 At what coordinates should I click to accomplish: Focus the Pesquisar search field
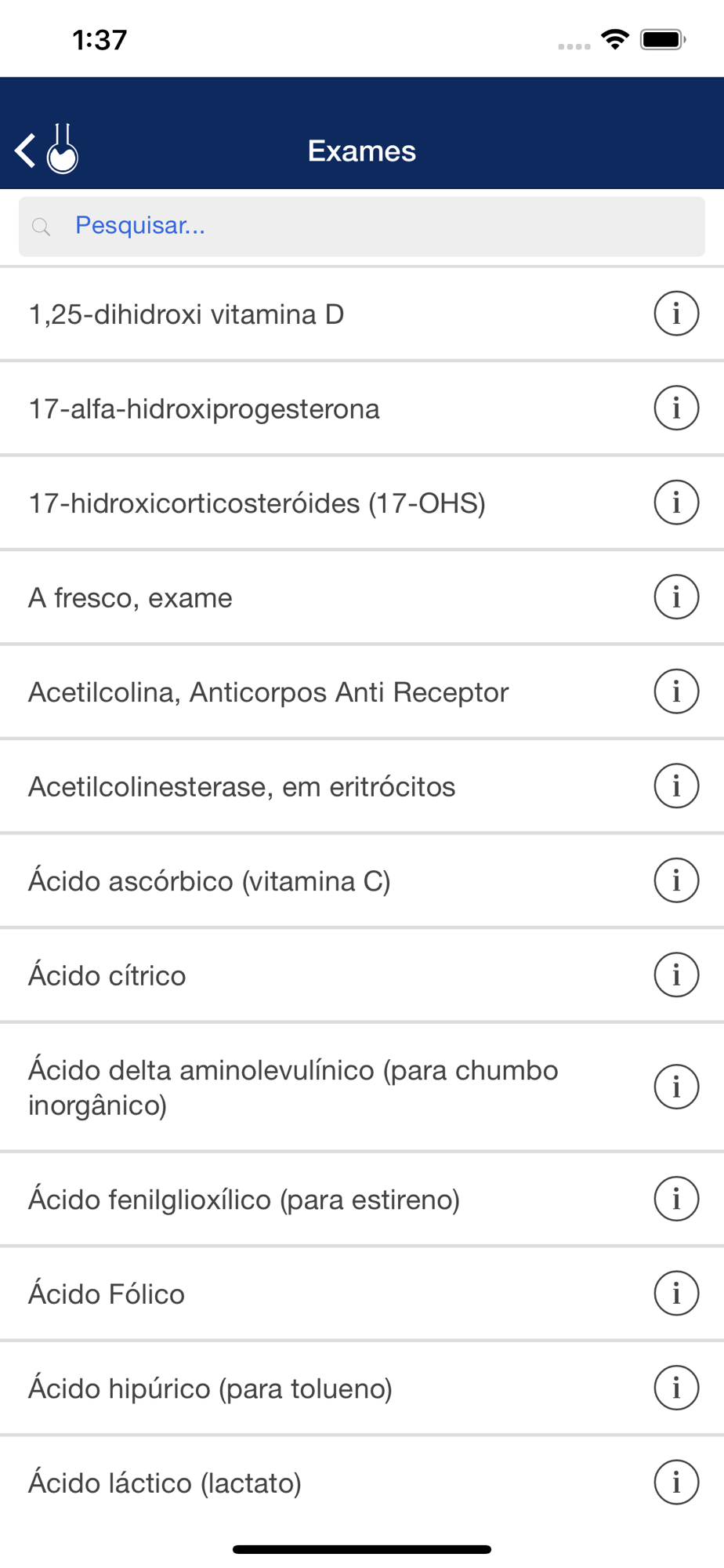point(362,226)
